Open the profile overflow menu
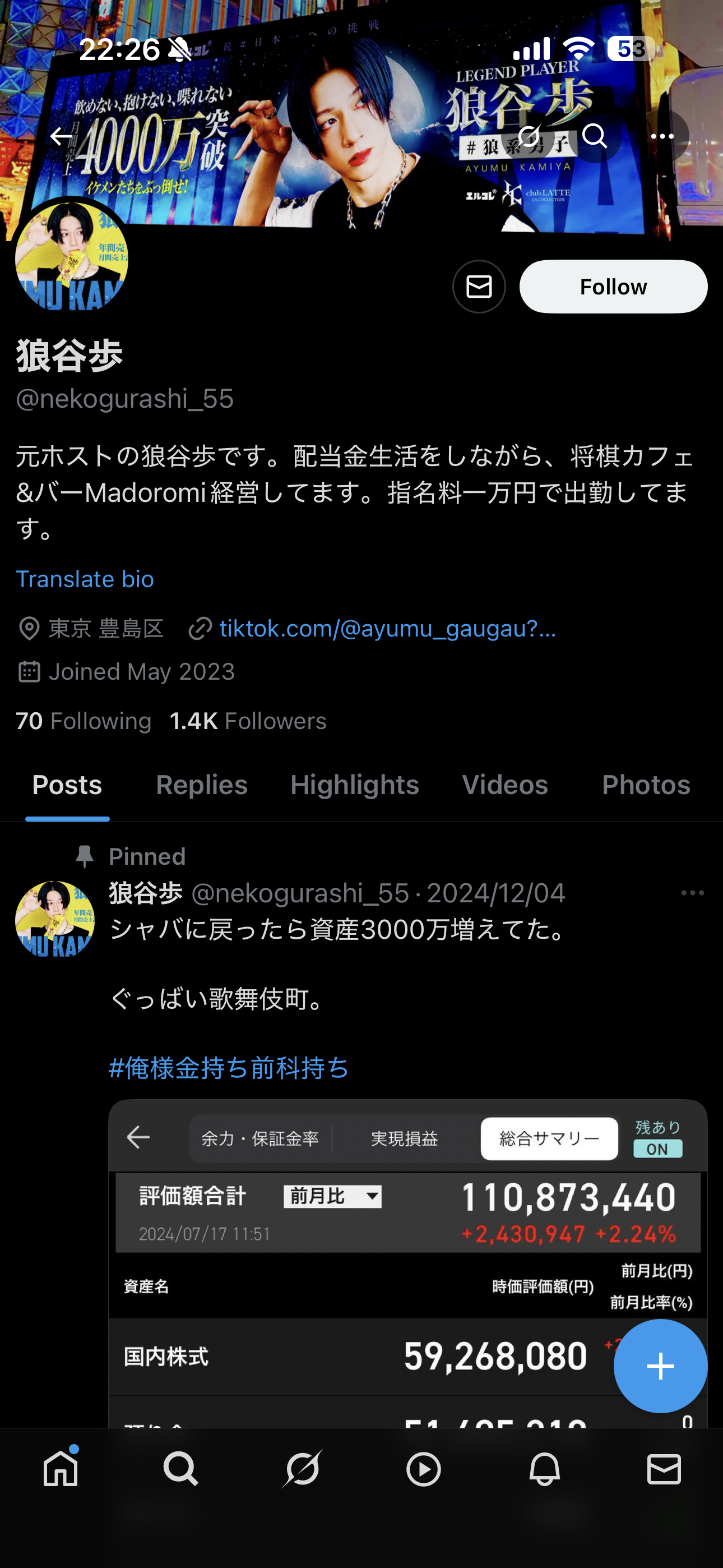This screenshot has height=1568, width=723. coord(662,136)
